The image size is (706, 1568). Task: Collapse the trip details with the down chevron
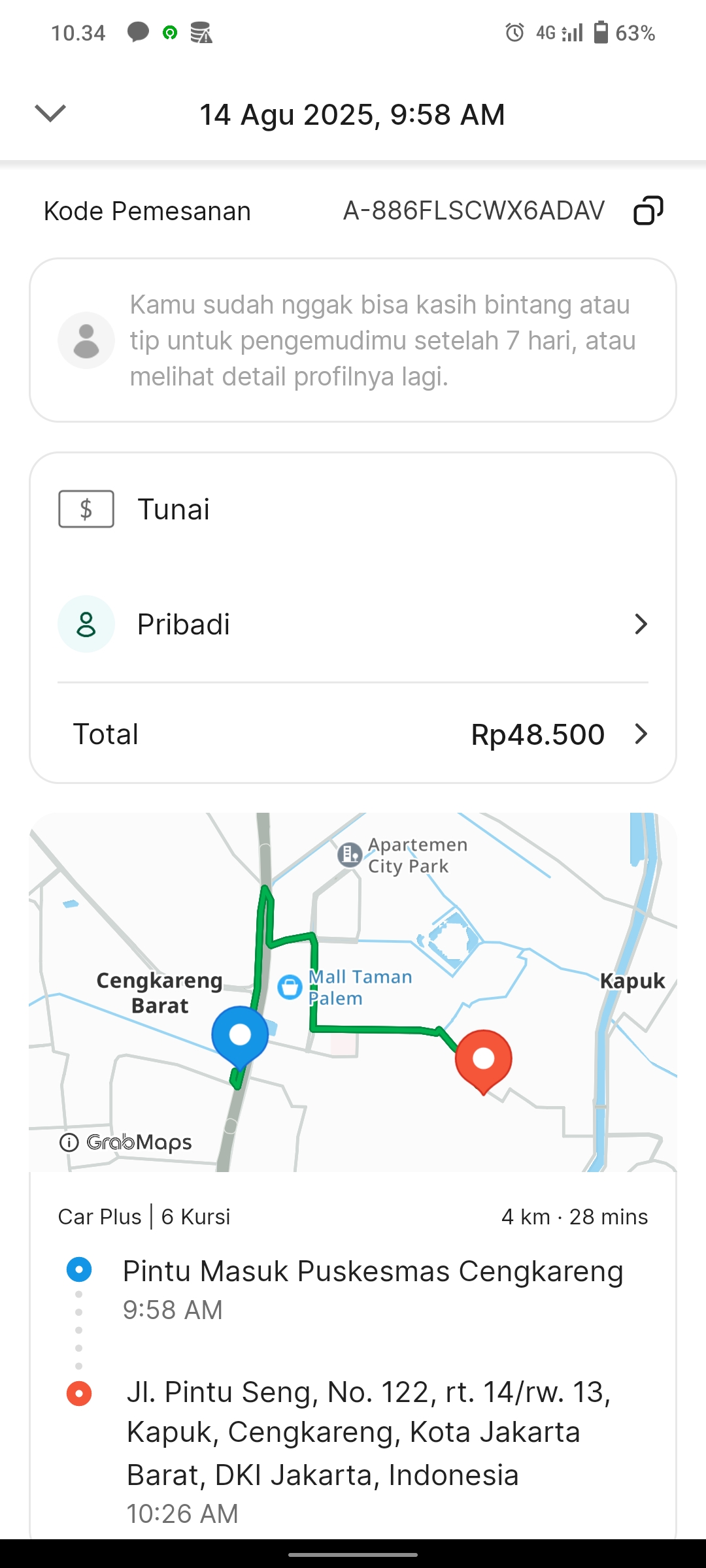[x=50, y=113]
